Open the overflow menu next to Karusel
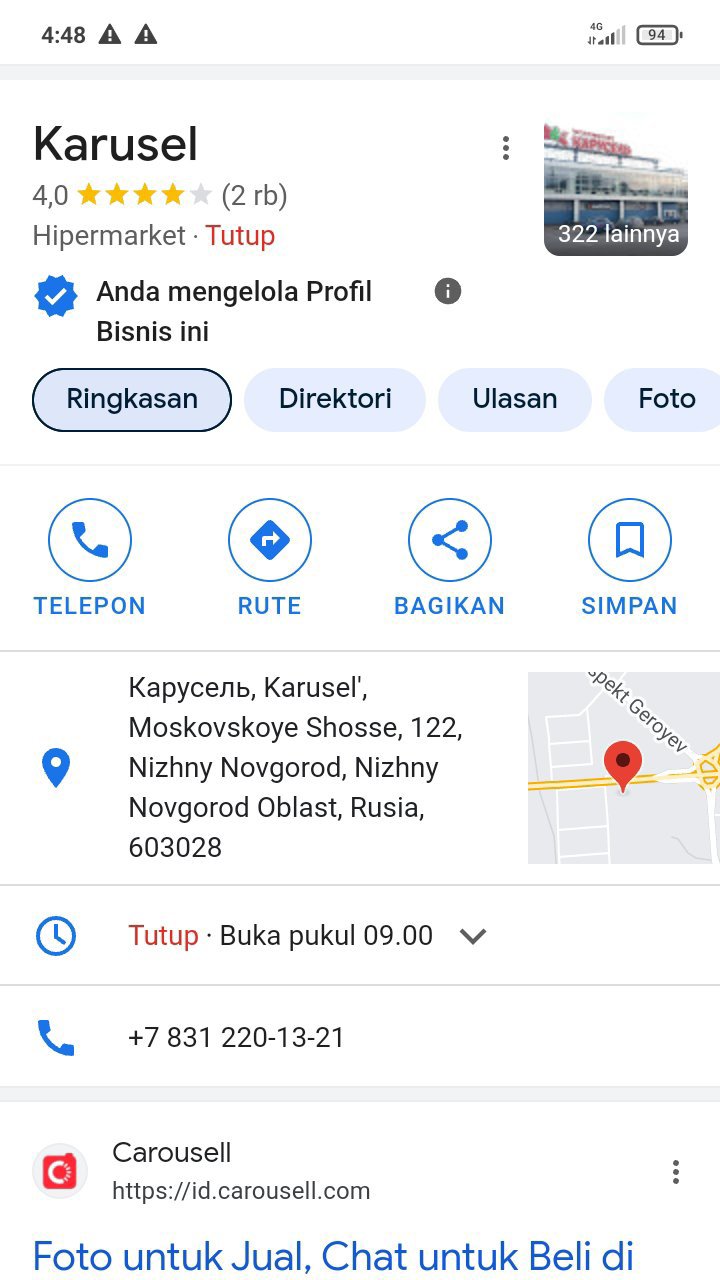 (506, 148)
